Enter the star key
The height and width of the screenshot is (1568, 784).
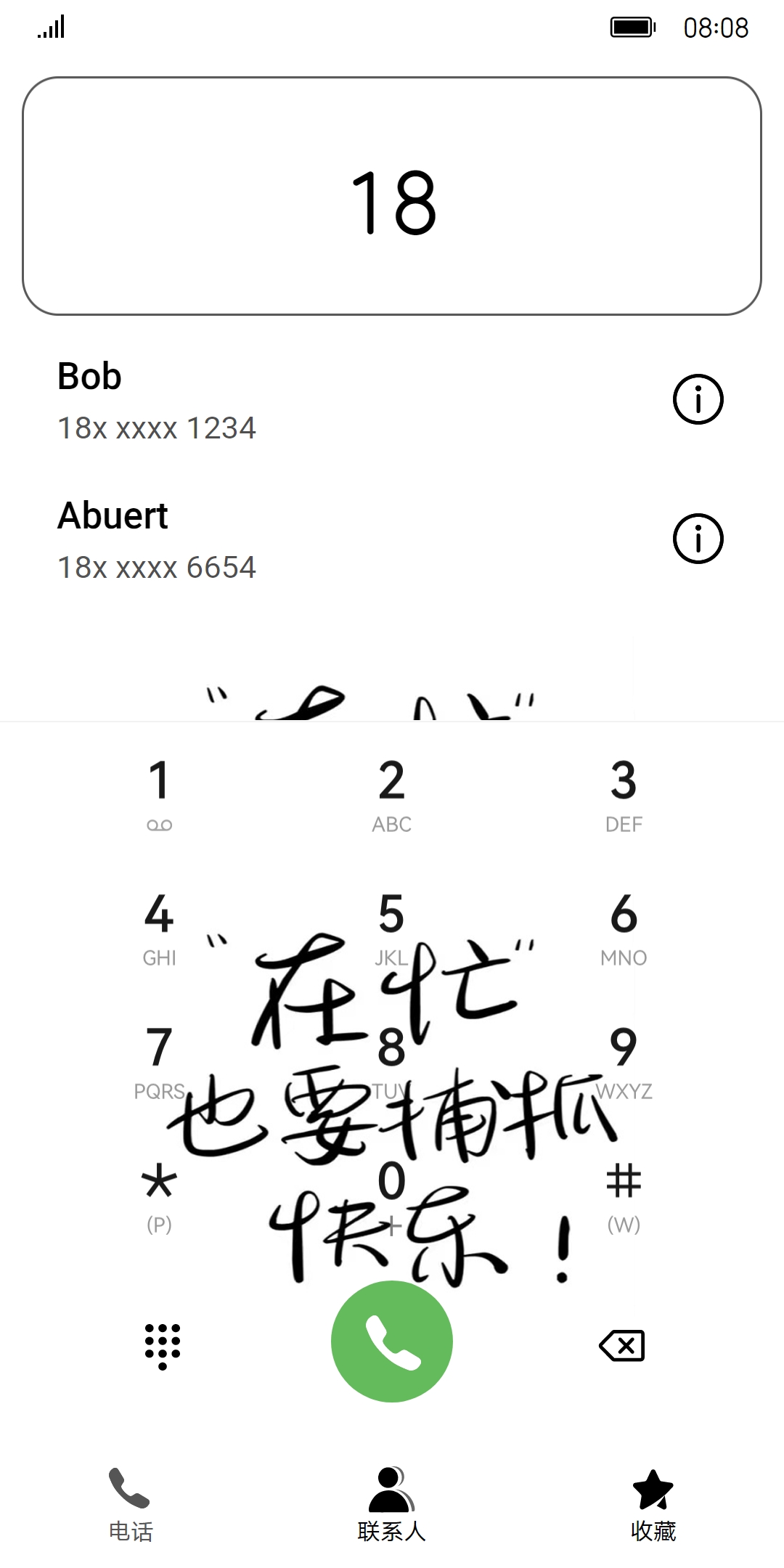(160, 1194)
